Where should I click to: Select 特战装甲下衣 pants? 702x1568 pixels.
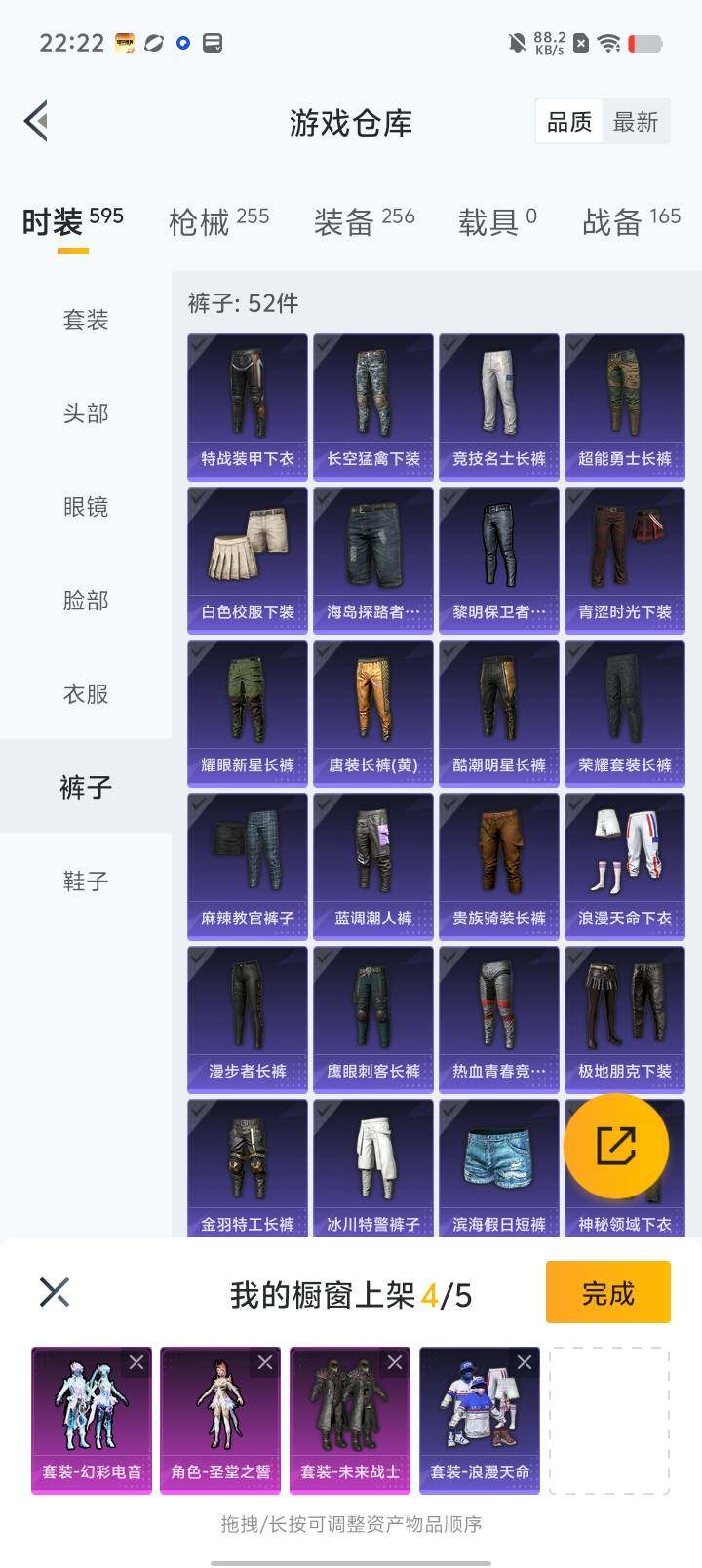point(248,407)
